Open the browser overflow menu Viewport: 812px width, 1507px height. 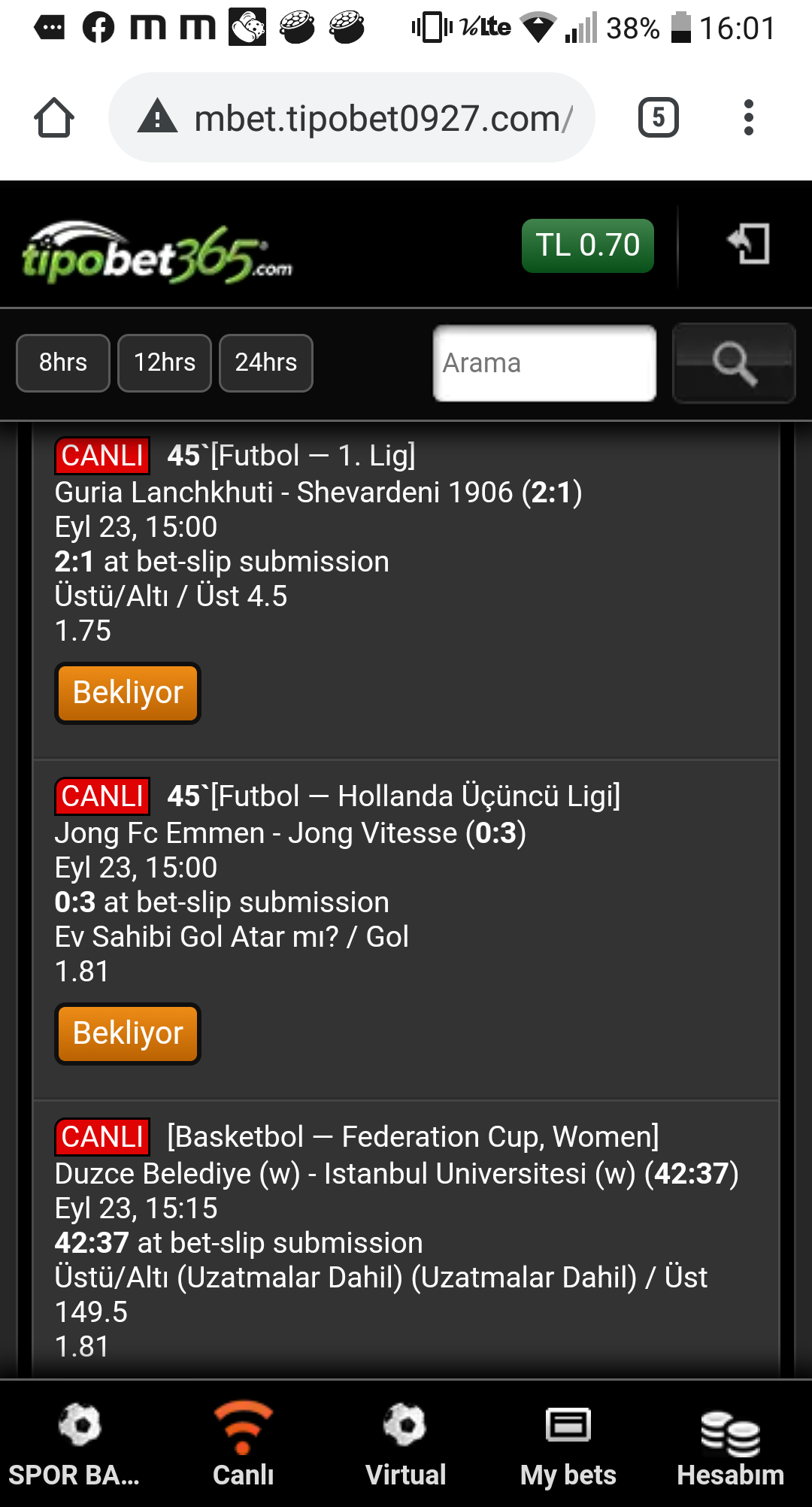[748, 118]
